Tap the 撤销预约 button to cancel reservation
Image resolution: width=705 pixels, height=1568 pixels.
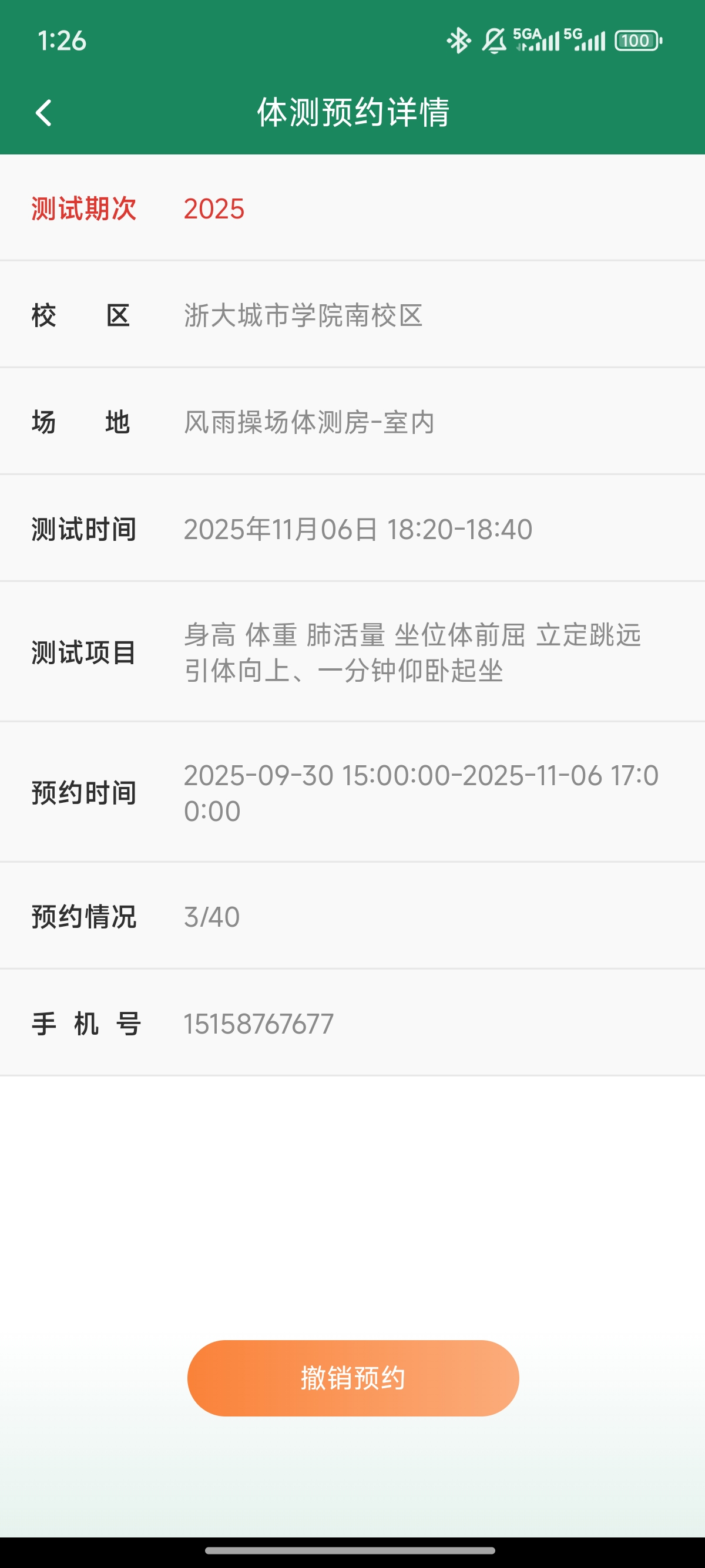pos(353,1378)
